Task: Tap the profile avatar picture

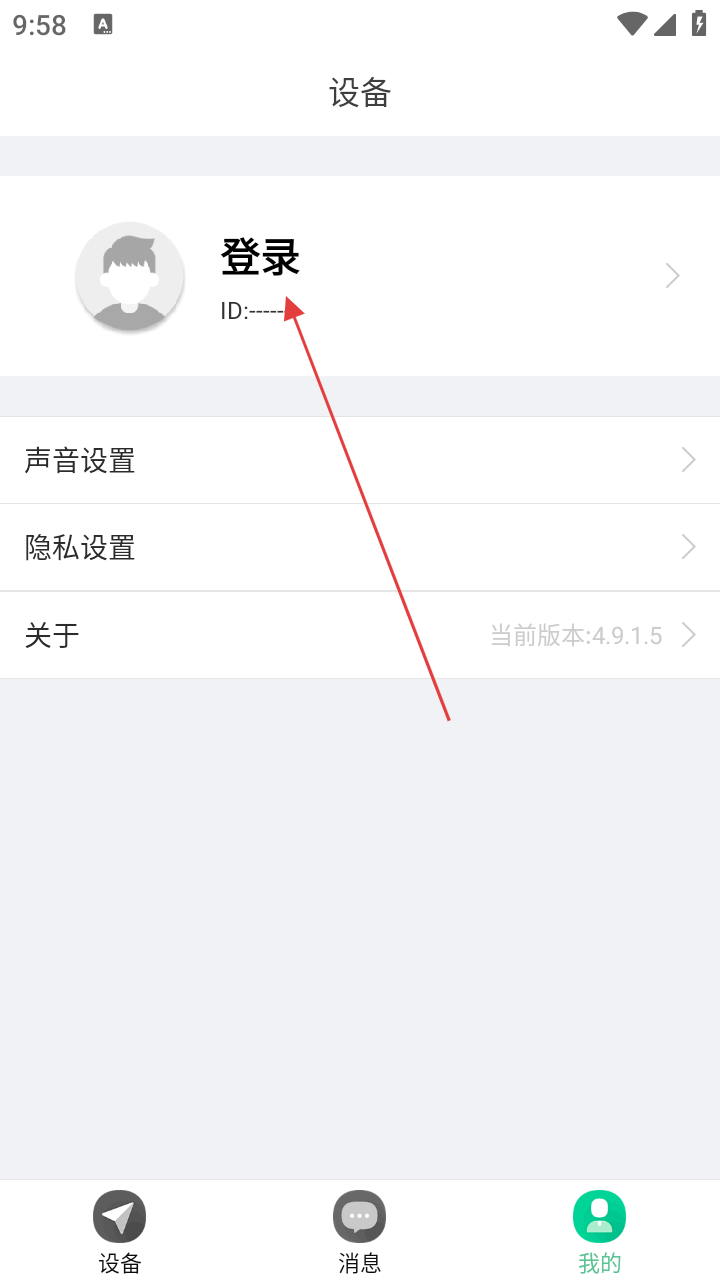Action: (130, 276)
